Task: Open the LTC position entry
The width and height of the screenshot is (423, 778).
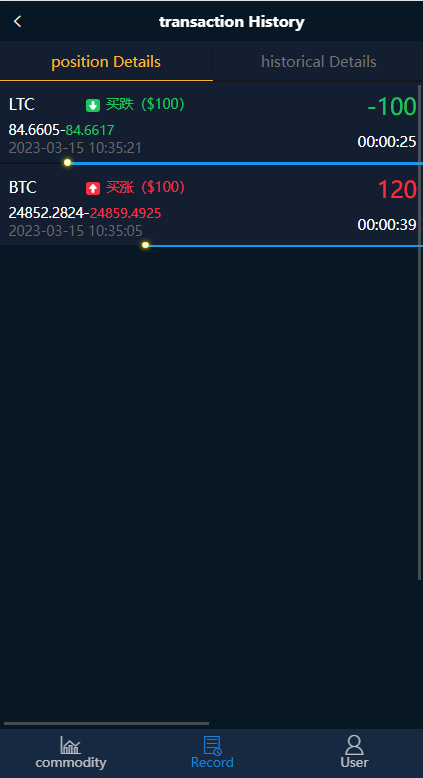Action: 209,123
